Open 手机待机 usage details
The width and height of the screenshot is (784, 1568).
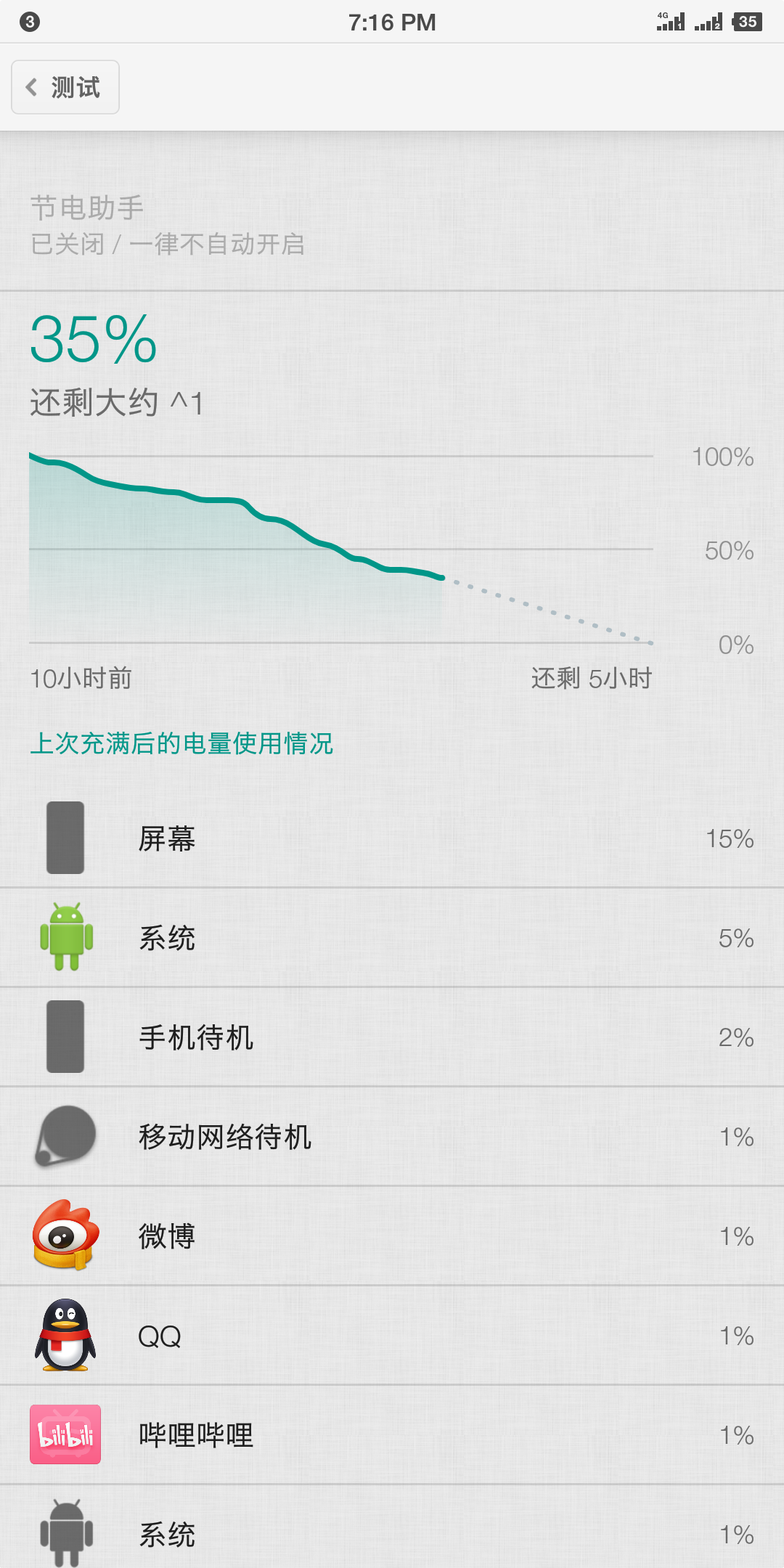coord(392,1037)
